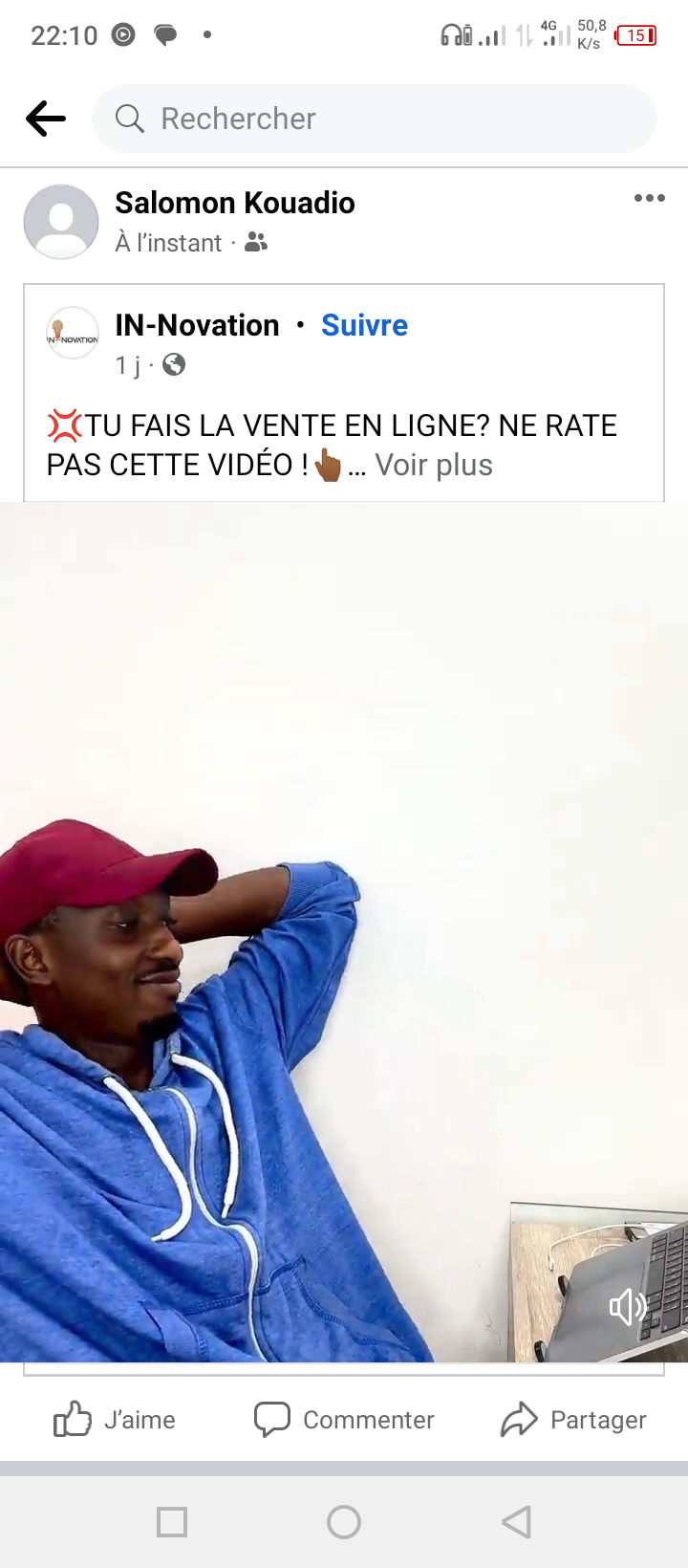Open the shared video

(x=344, y=932)
